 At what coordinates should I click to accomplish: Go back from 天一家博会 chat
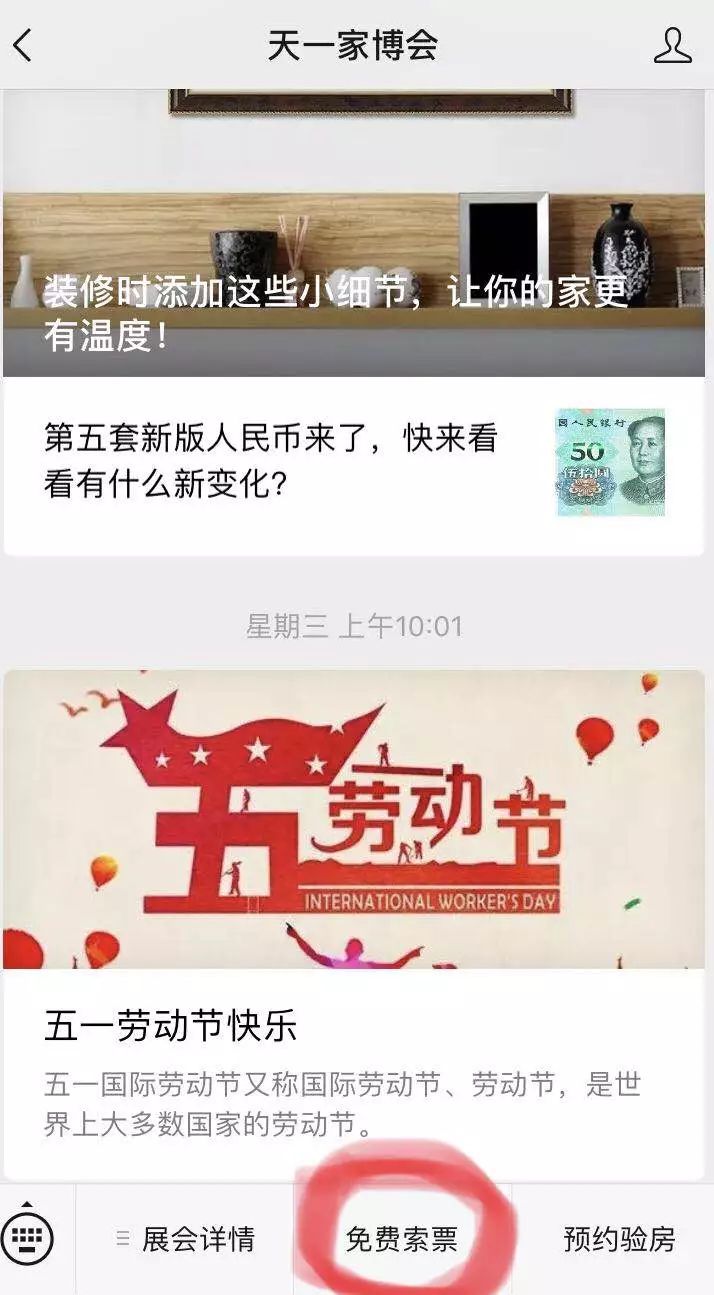23,45
